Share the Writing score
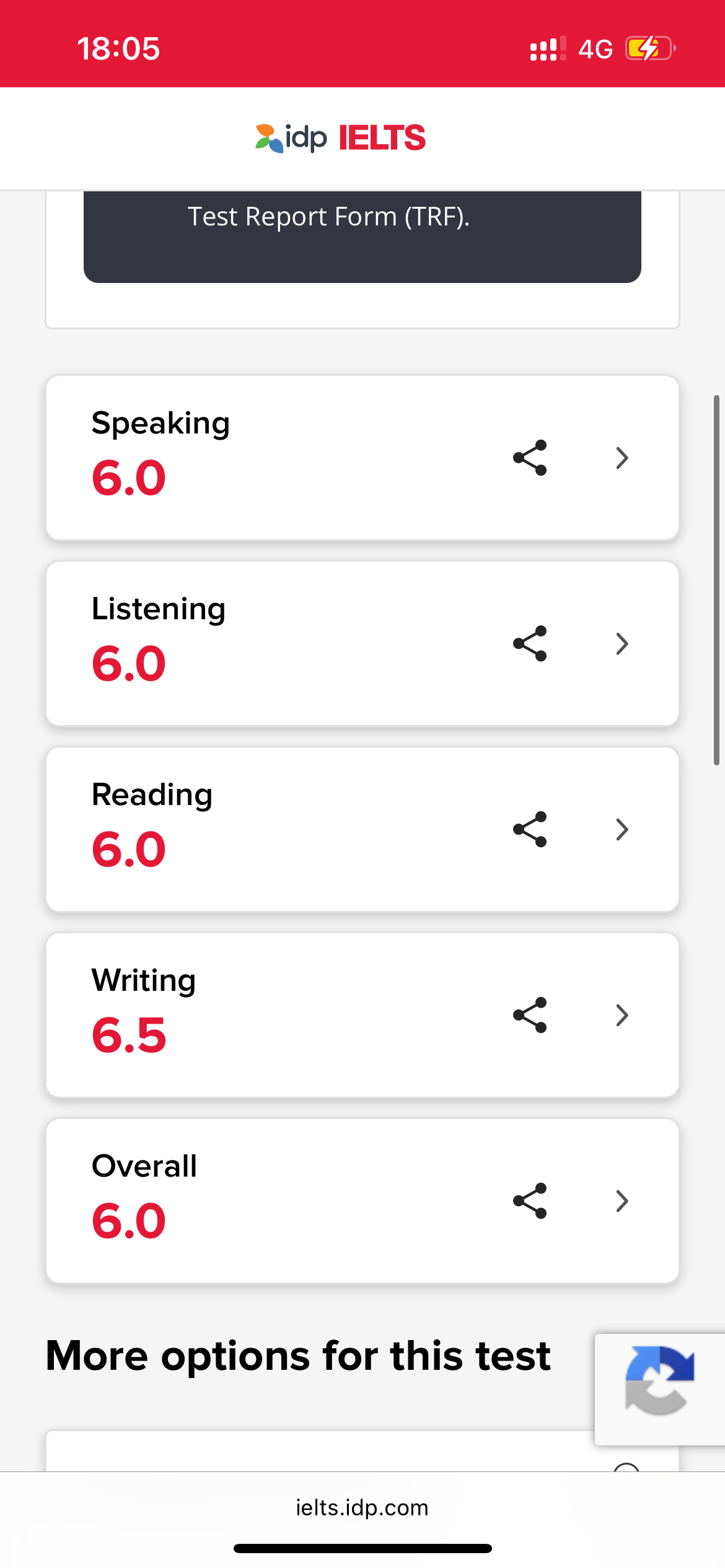Viewport: 725px width, 1568px height. click(x=530, y=1015)
